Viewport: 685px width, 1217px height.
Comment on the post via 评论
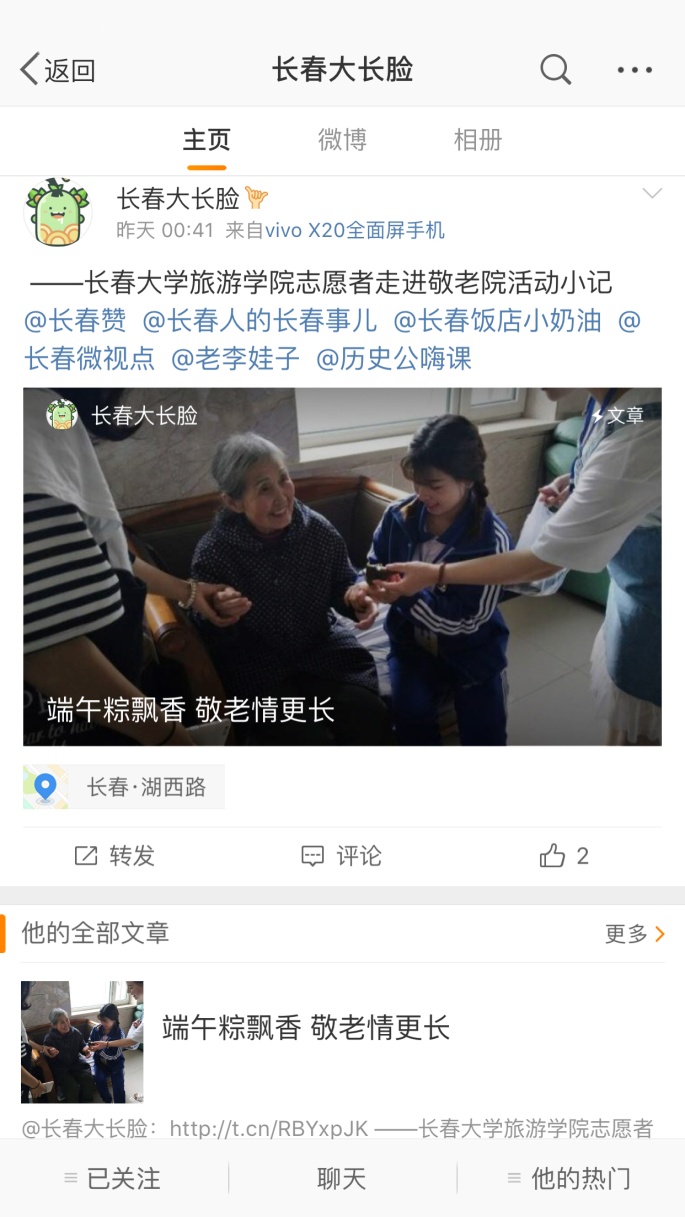[342, 856]
